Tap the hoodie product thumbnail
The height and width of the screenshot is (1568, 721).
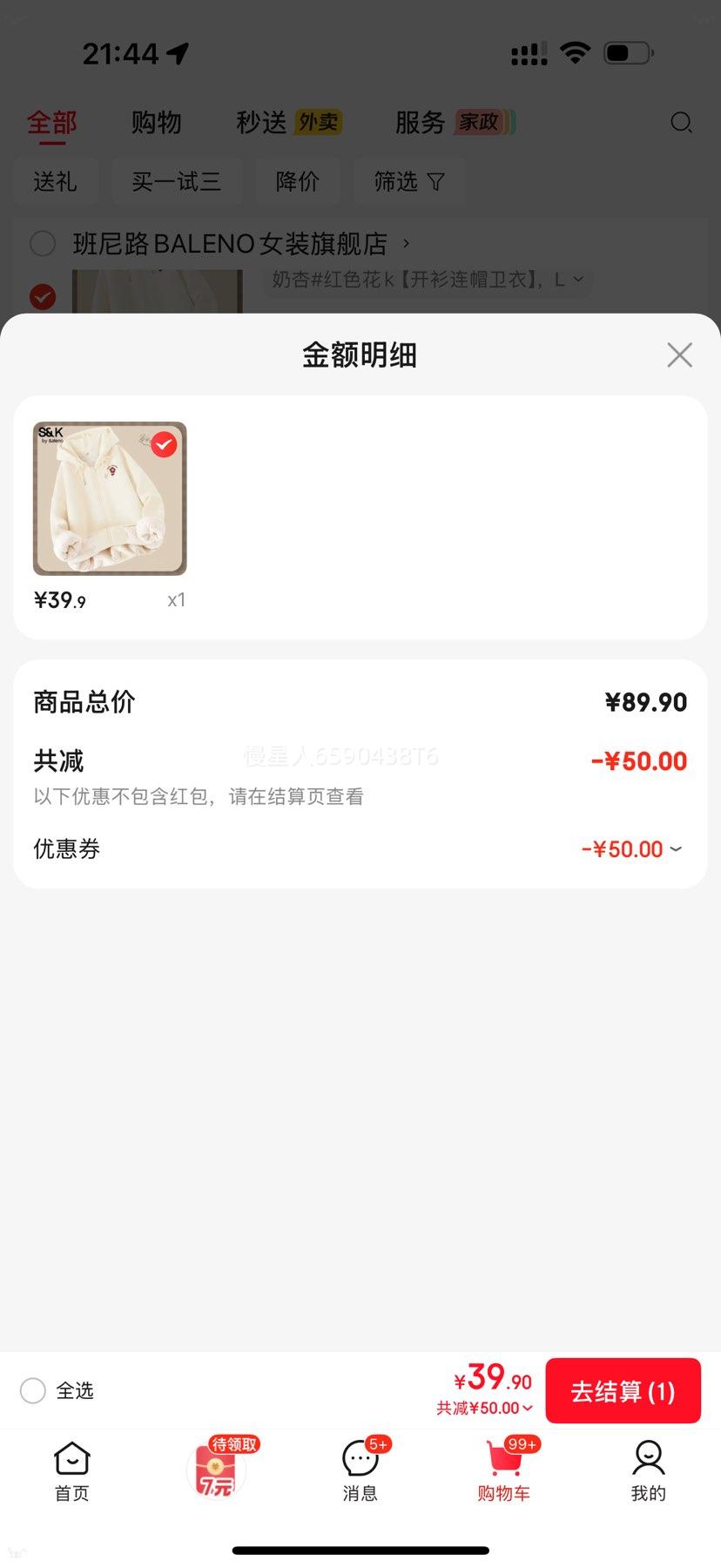109,497
